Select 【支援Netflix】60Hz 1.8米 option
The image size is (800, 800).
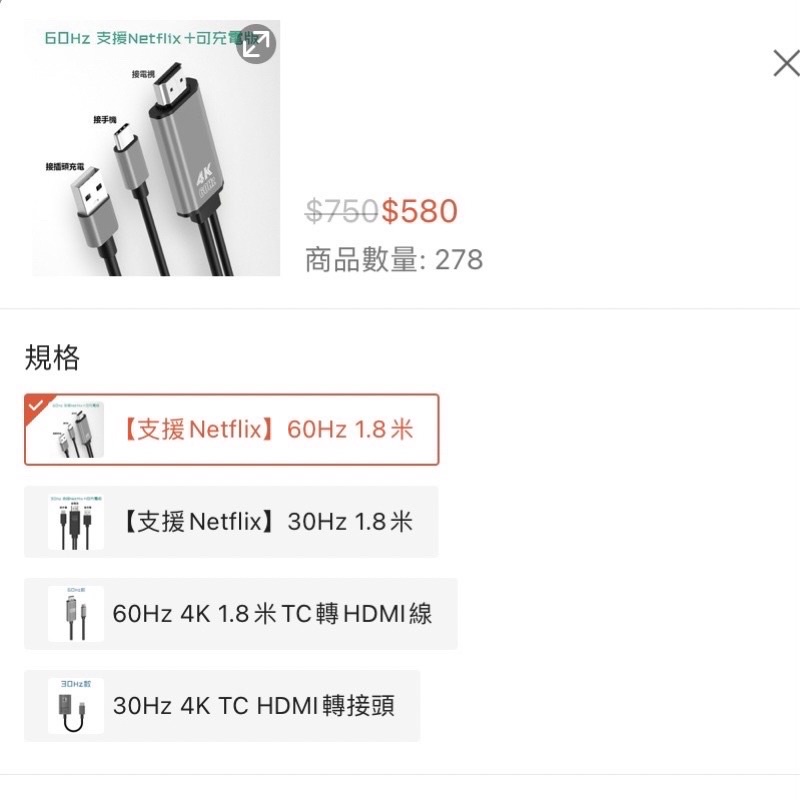coord(232,430)
